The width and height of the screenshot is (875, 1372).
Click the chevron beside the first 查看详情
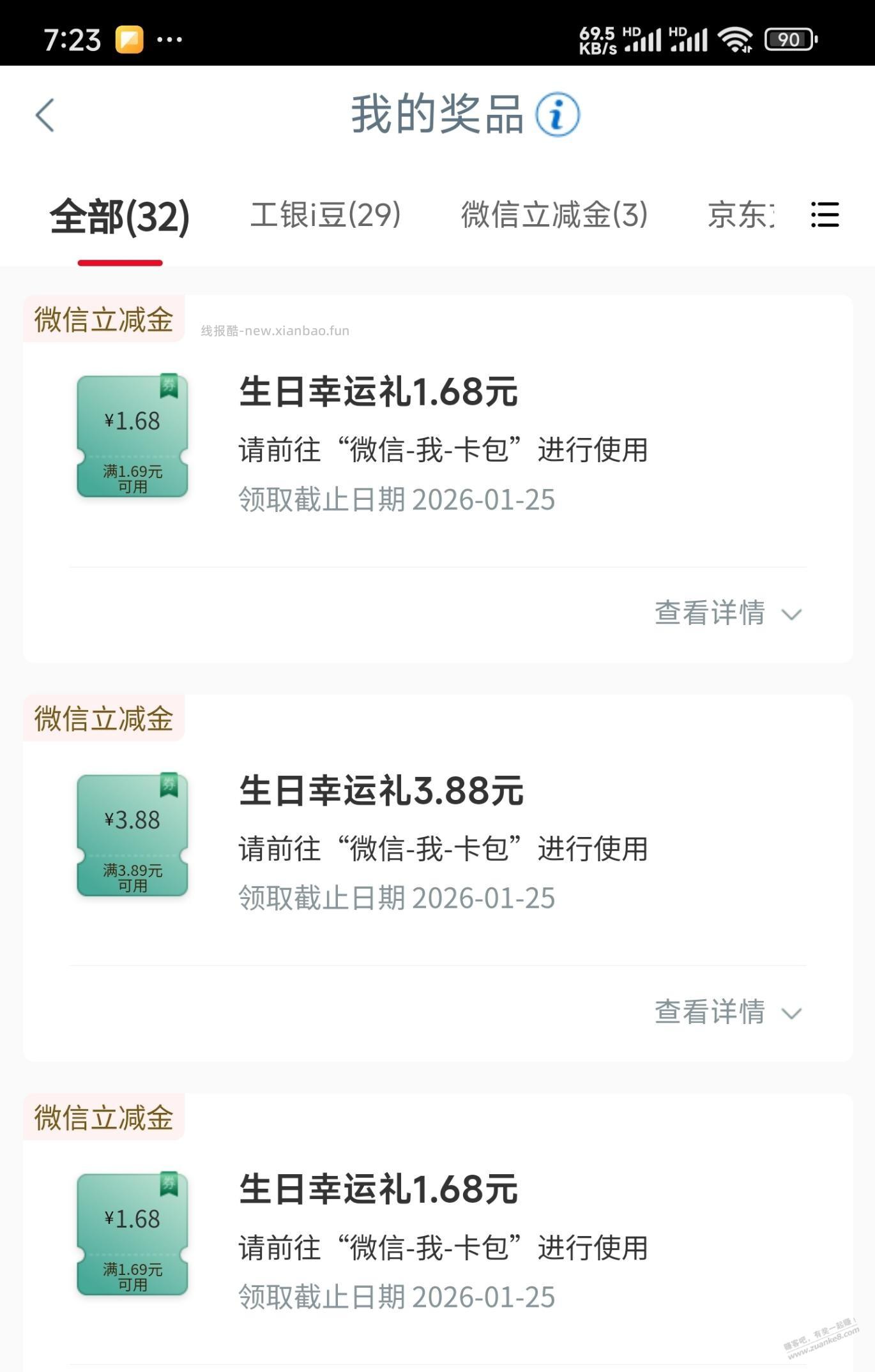[x=792, y=613]
